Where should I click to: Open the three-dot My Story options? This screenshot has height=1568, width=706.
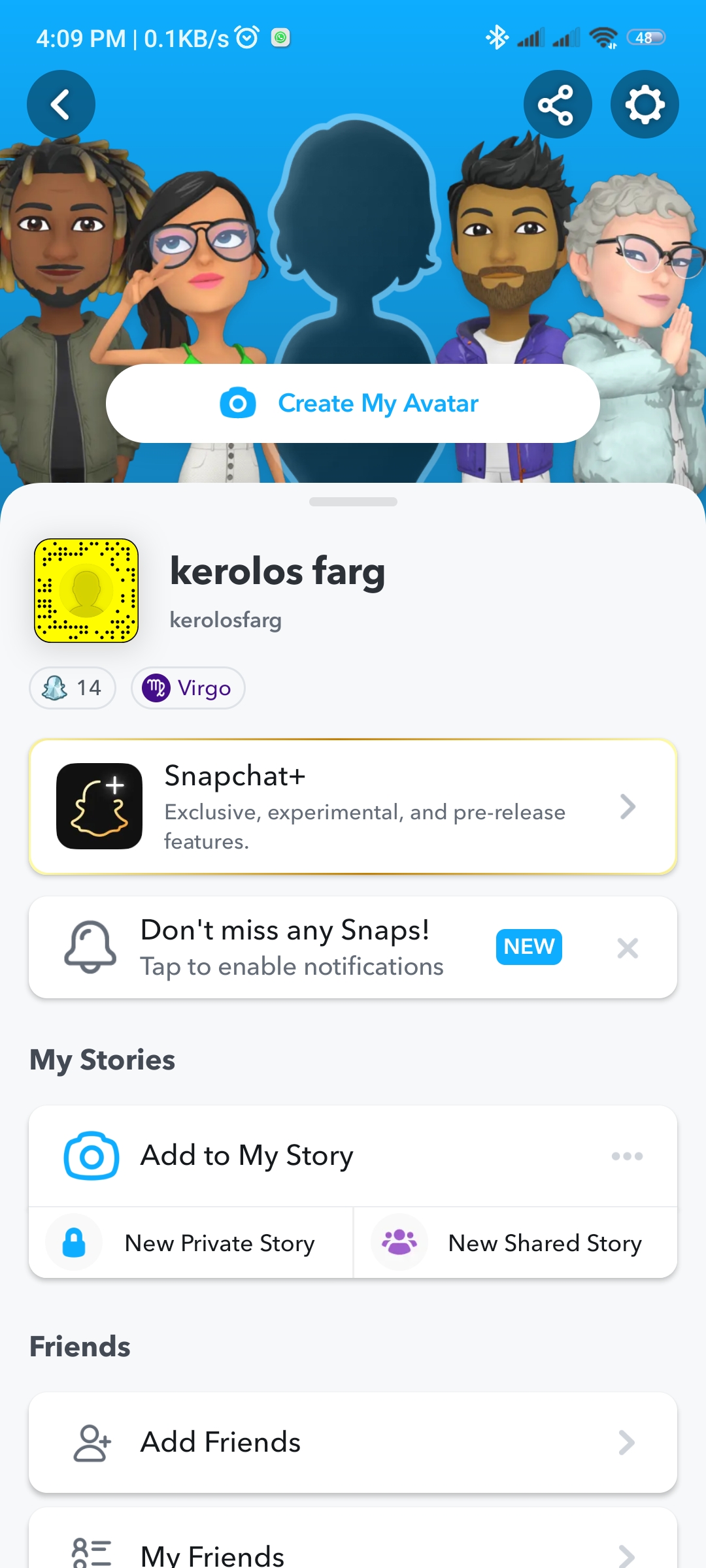(627, 1156)
